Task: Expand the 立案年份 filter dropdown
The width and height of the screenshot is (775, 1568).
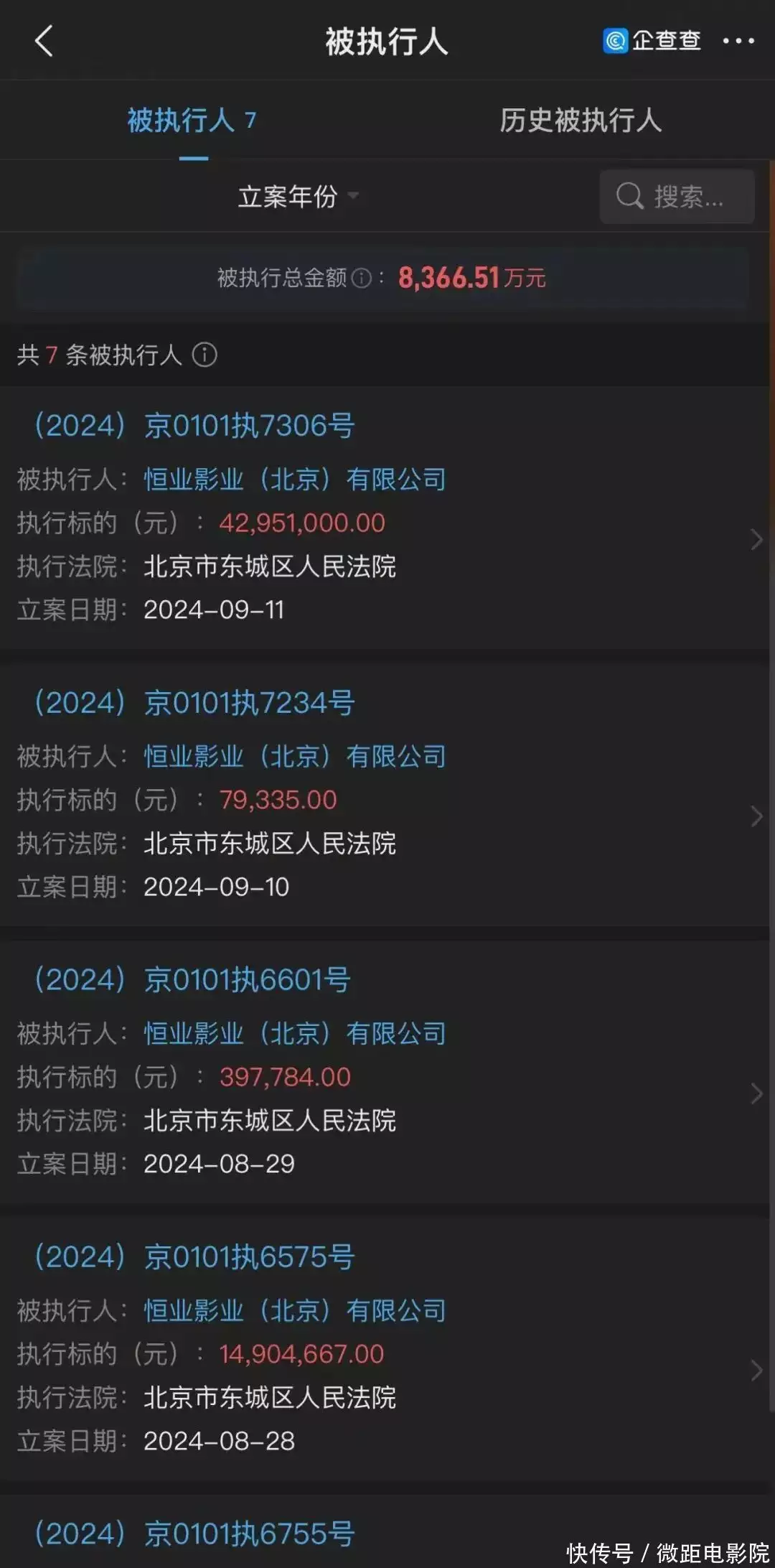Action: [297, 196]
